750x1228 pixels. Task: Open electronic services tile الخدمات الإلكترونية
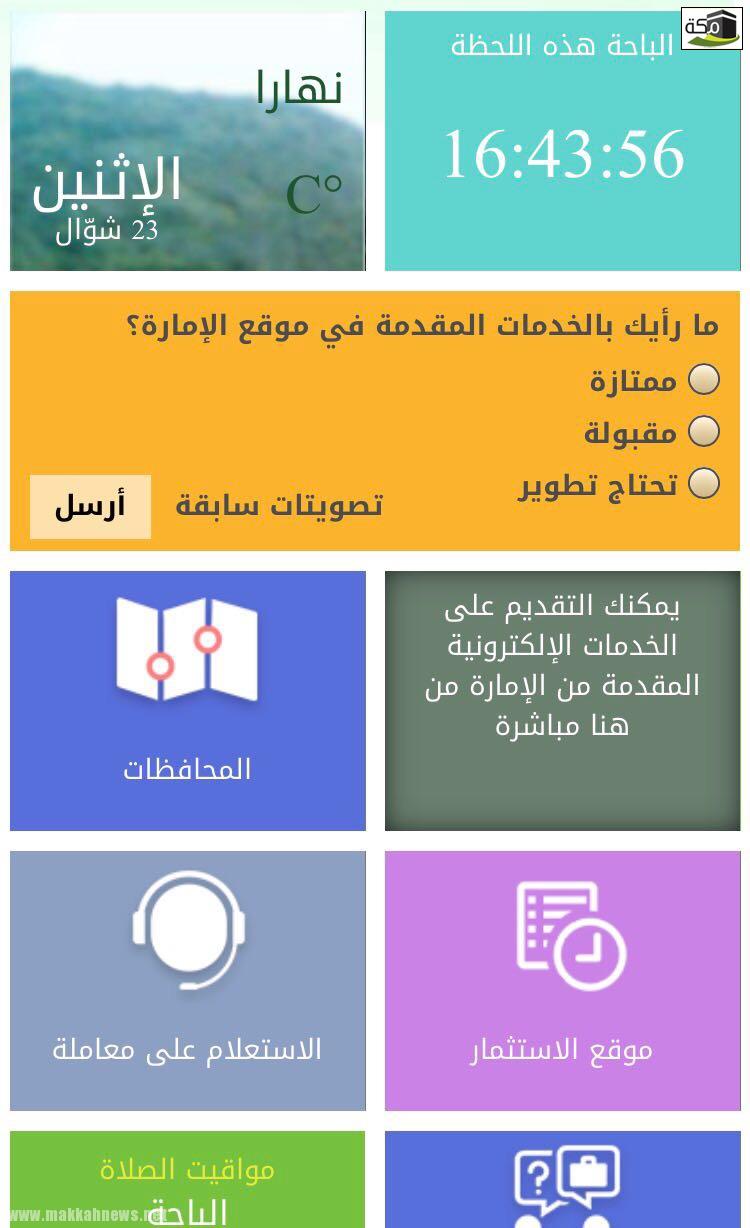[562, 700]
